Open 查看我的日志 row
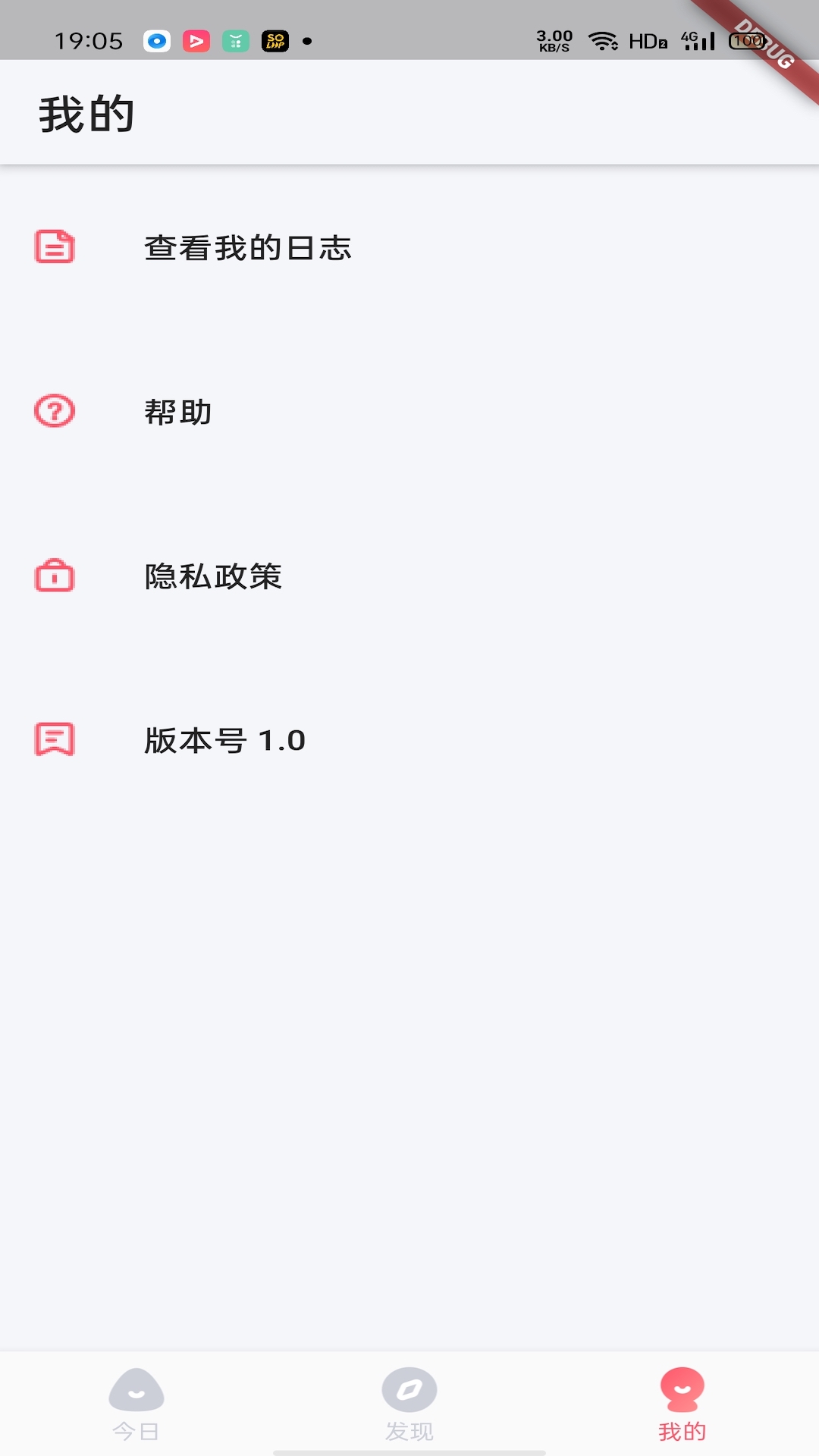 pyautogui.click(x=247, y=248)
